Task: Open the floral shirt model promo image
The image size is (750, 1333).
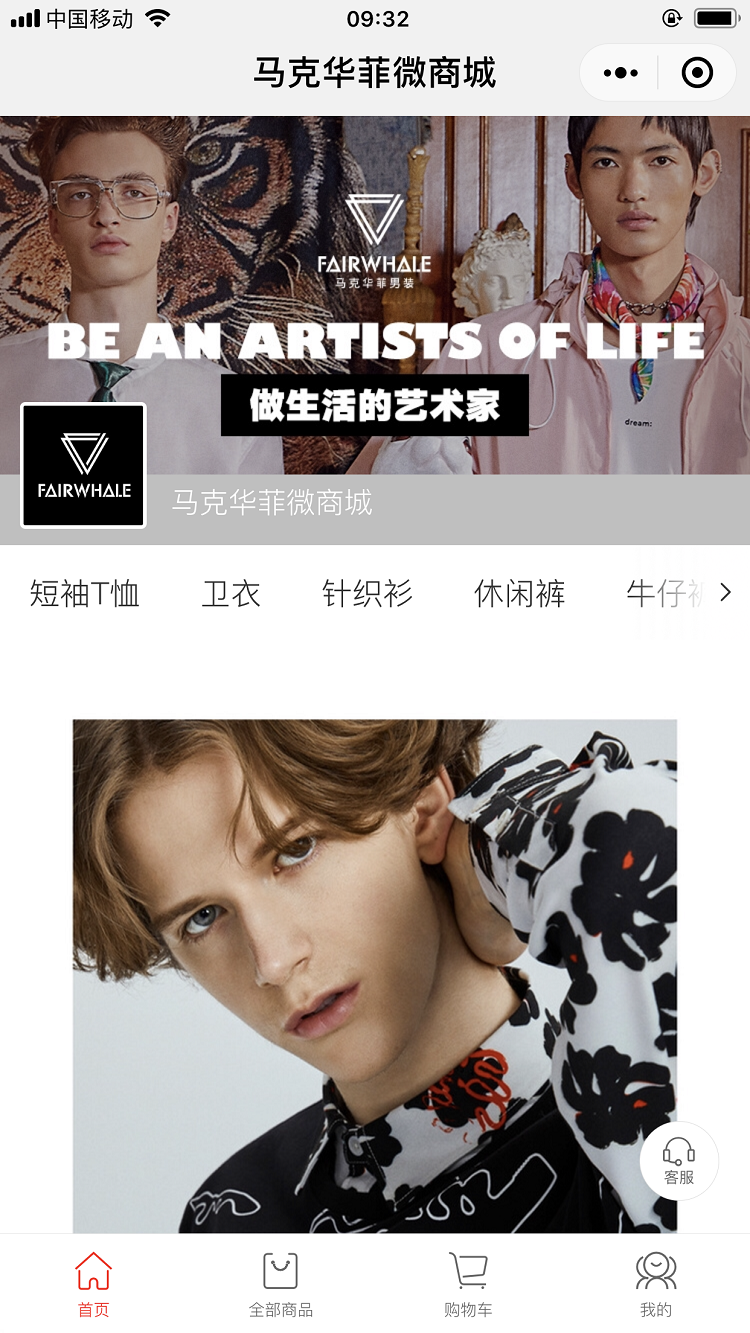Action: click(x=374, y=975)
